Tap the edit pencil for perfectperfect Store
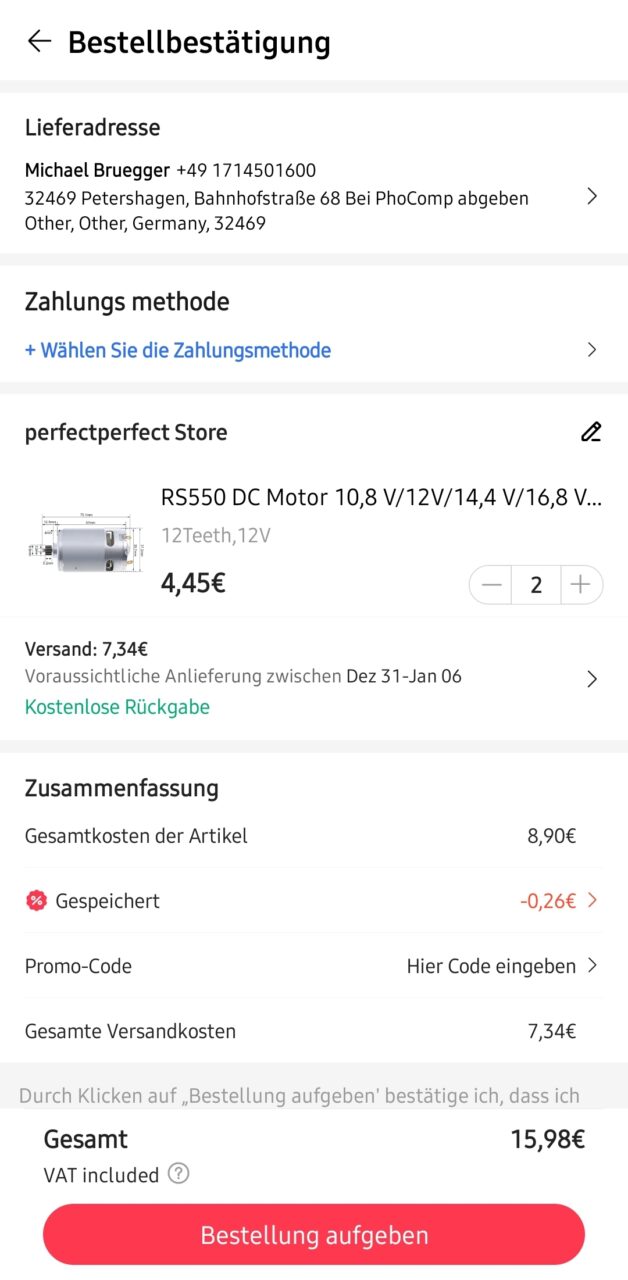 (591, 432)
